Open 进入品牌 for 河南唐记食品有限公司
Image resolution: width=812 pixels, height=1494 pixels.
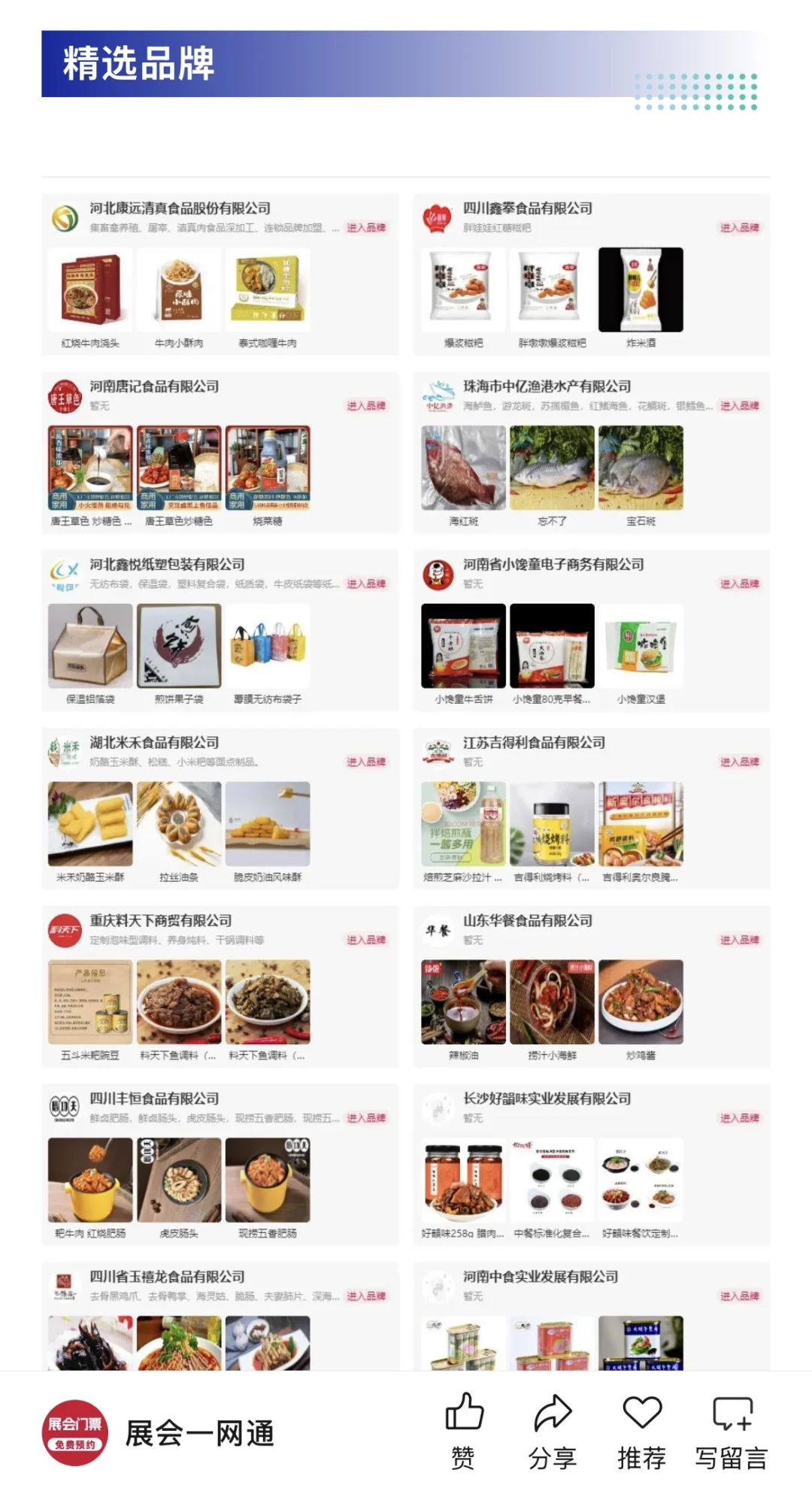tap(366, 406)
